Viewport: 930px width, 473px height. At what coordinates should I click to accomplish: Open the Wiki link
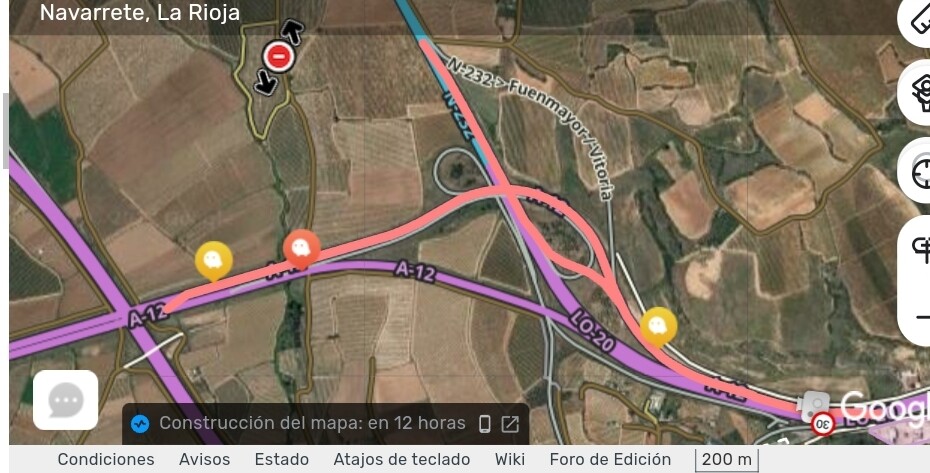(x=510, y=459)
